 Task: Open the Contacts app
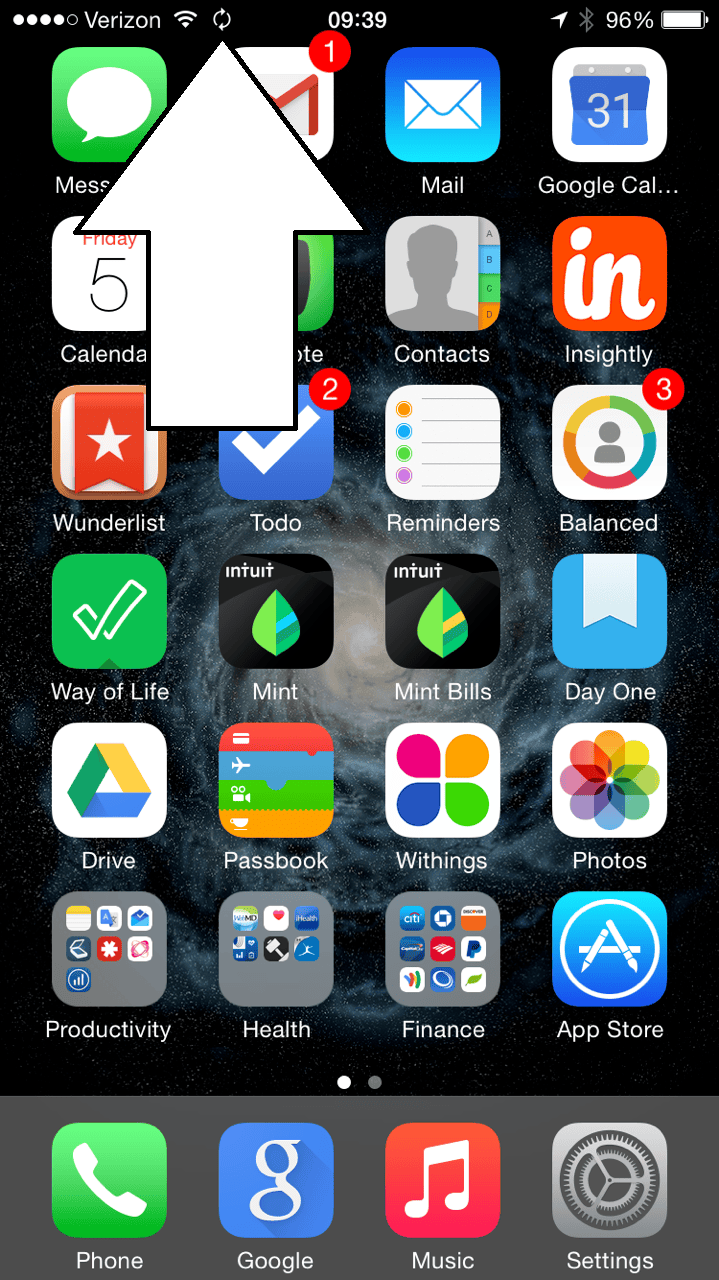click(x=442, y=274)
